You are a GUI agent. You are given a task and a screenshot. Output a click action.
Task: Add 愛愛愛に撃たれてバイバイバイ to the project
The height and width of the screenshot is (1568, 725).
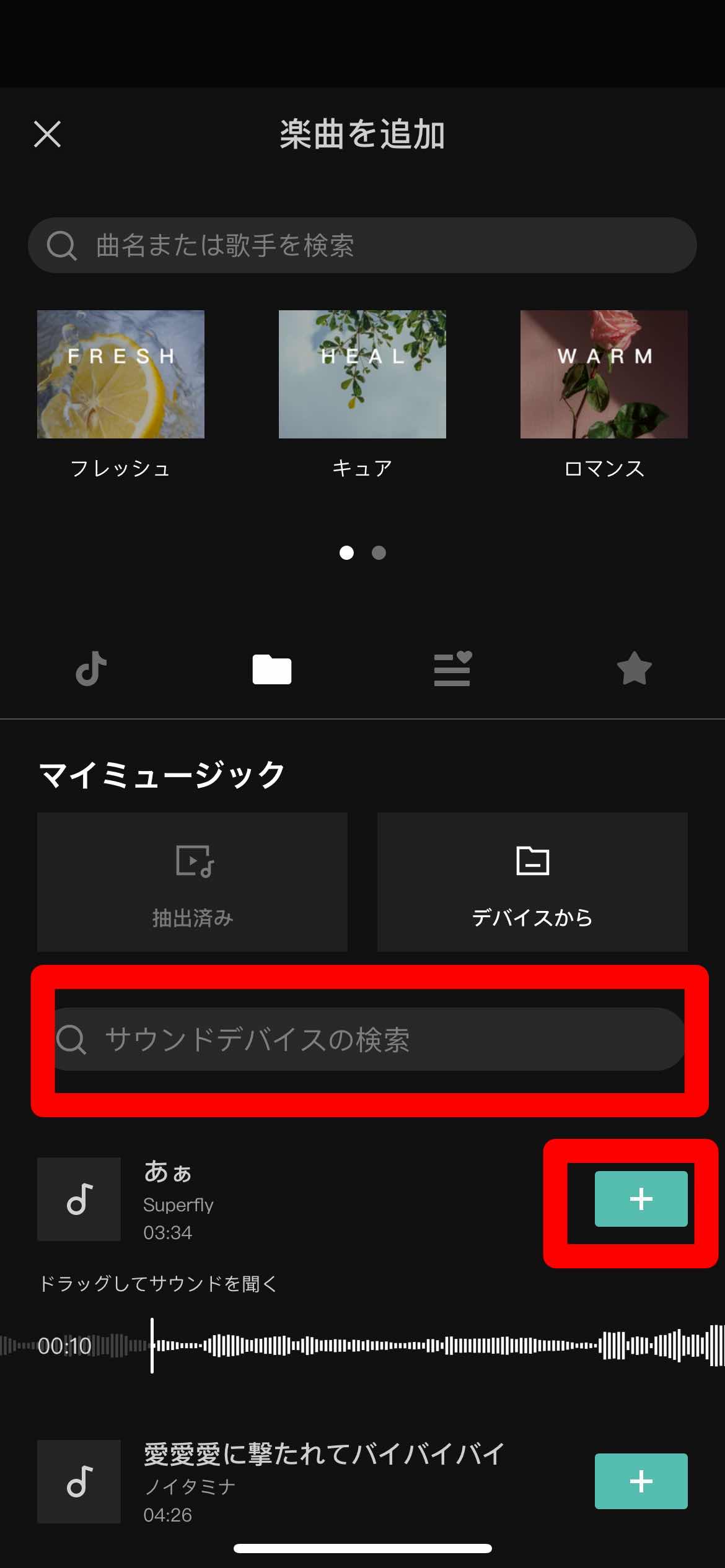tap(641, 1481)
